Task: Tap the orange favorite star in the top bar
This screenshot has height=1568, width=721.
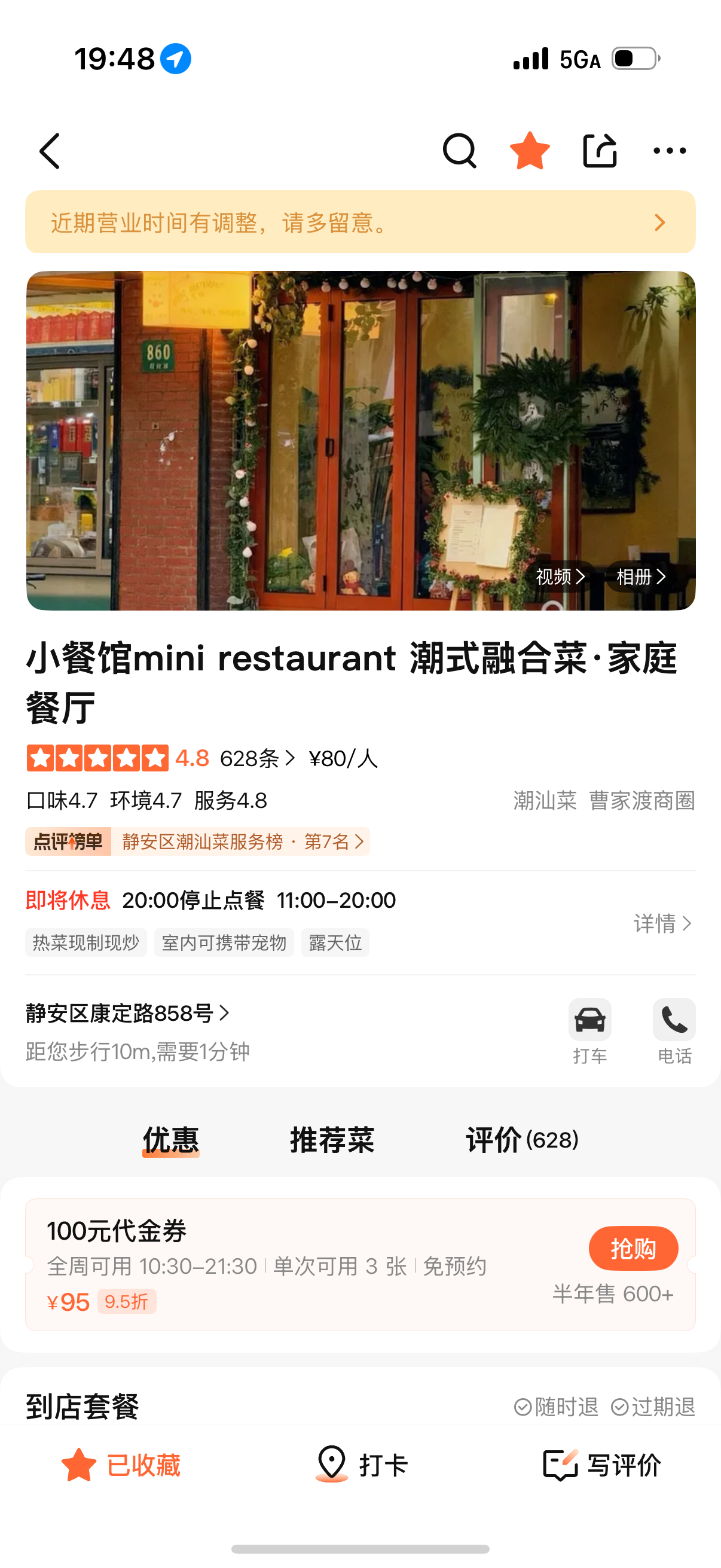Action: [x=530, y=150]
